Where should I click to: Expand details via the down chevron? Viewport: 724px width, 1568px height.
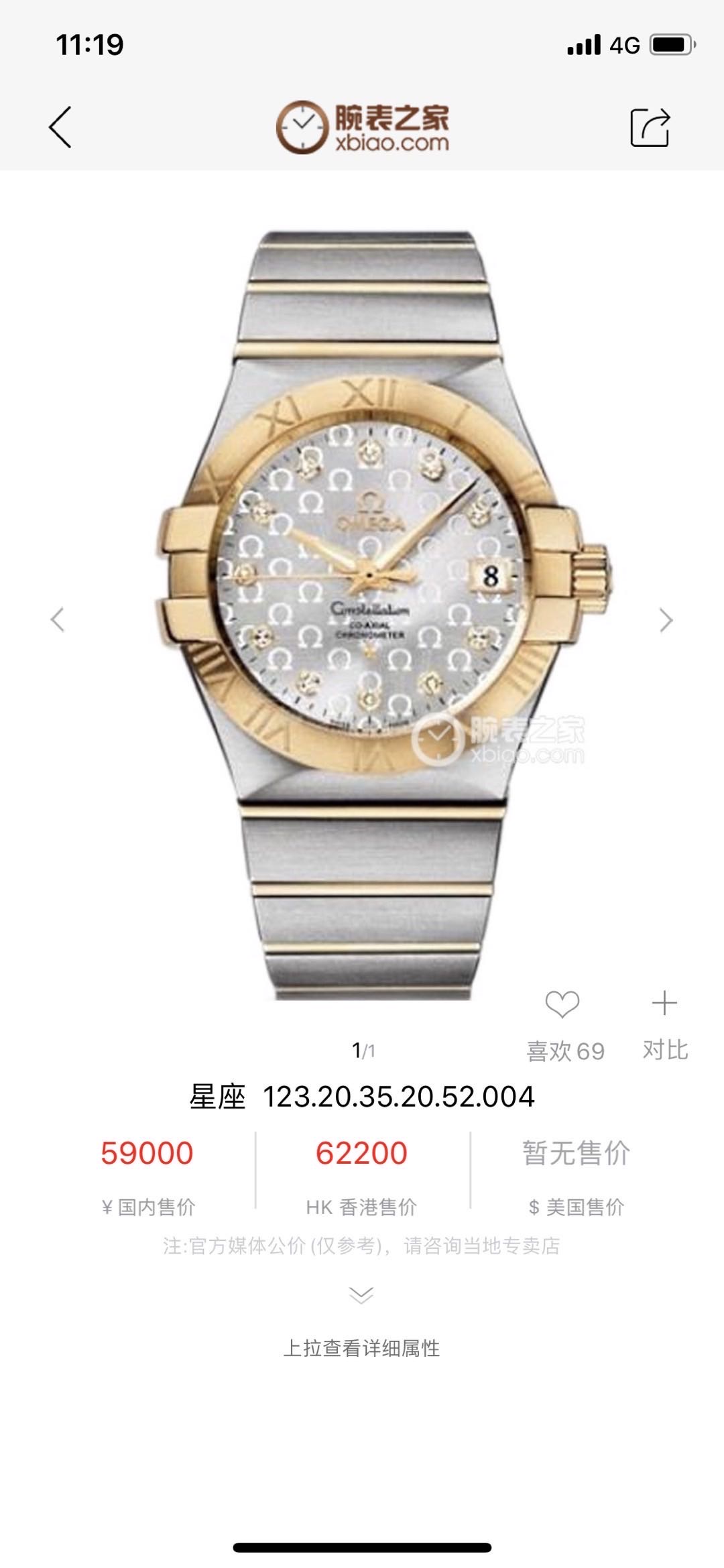click(361, 1295)
